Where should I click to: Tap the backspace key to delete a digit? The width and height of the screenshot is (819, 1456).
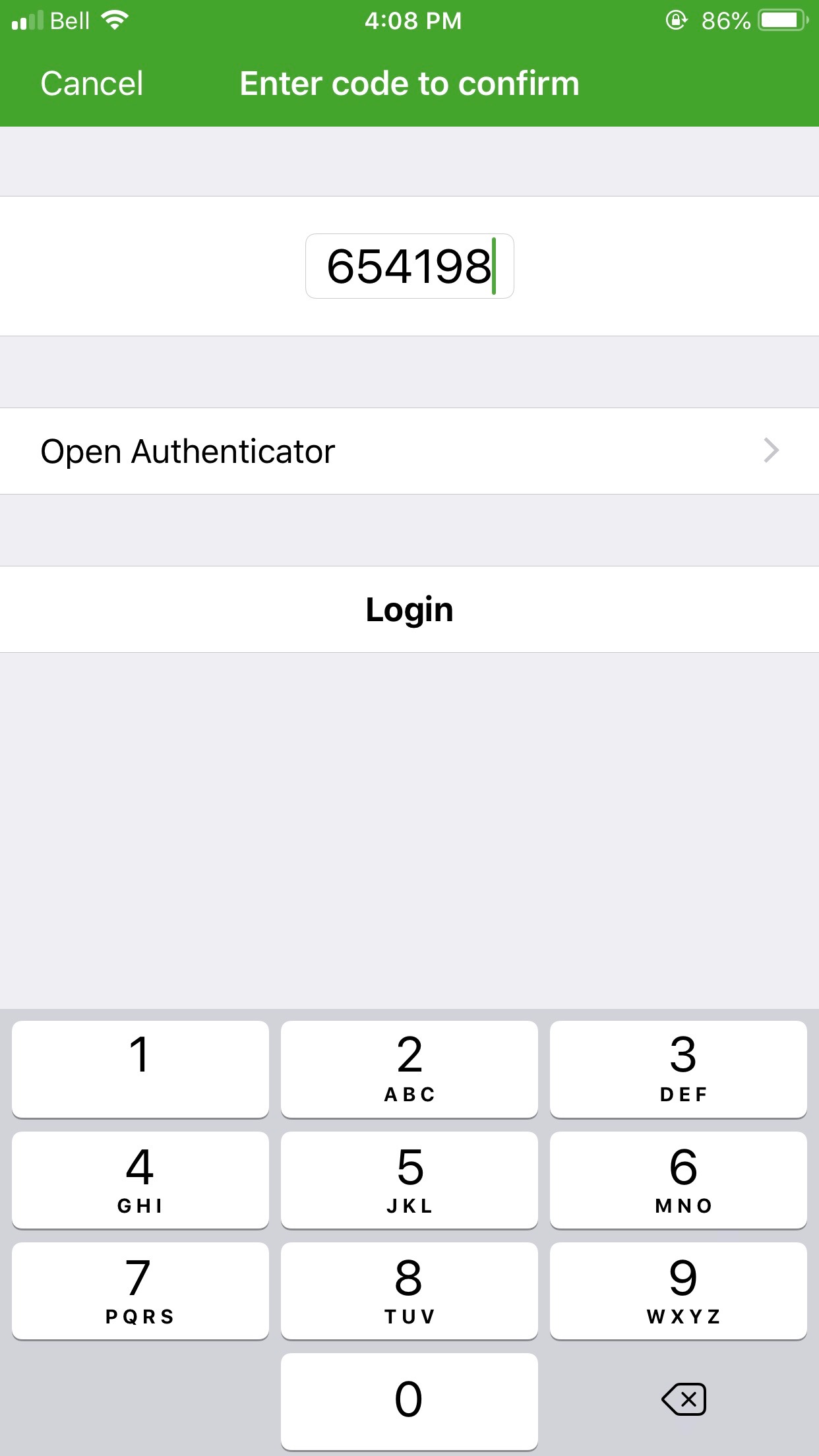pyautogui.click(x=682, y=1399)
